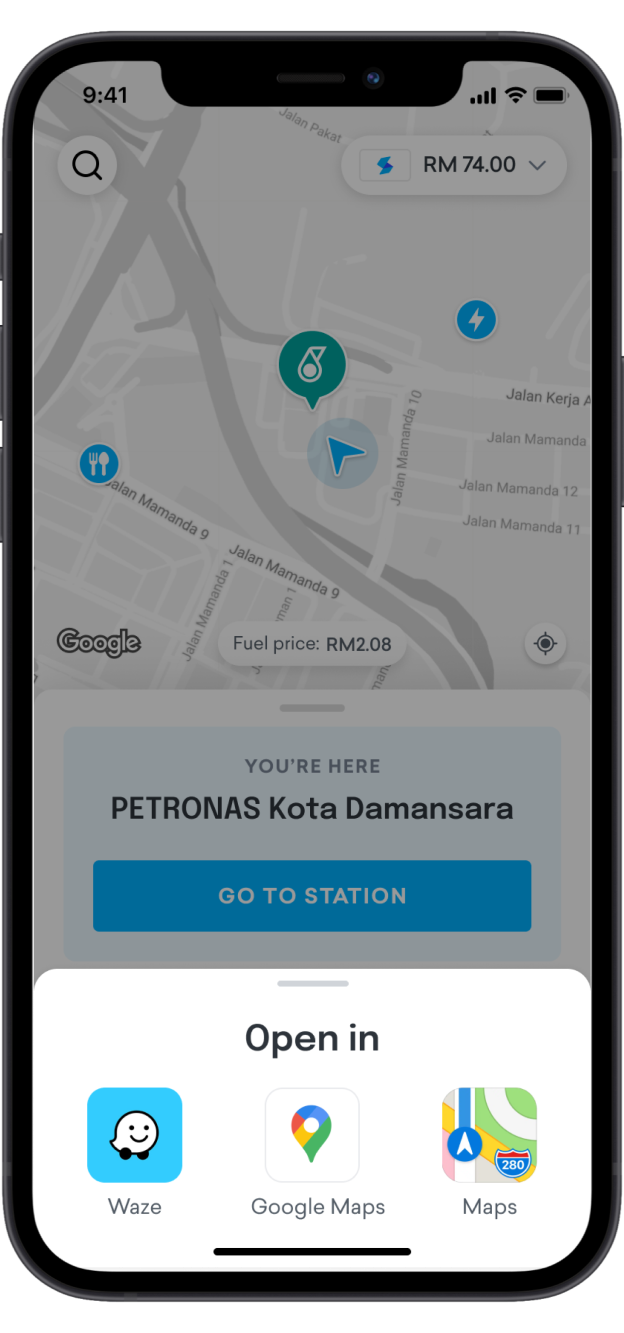Select the EV charging map marker
Viewport: 624px width, 1333px height.
pos(476,320)
